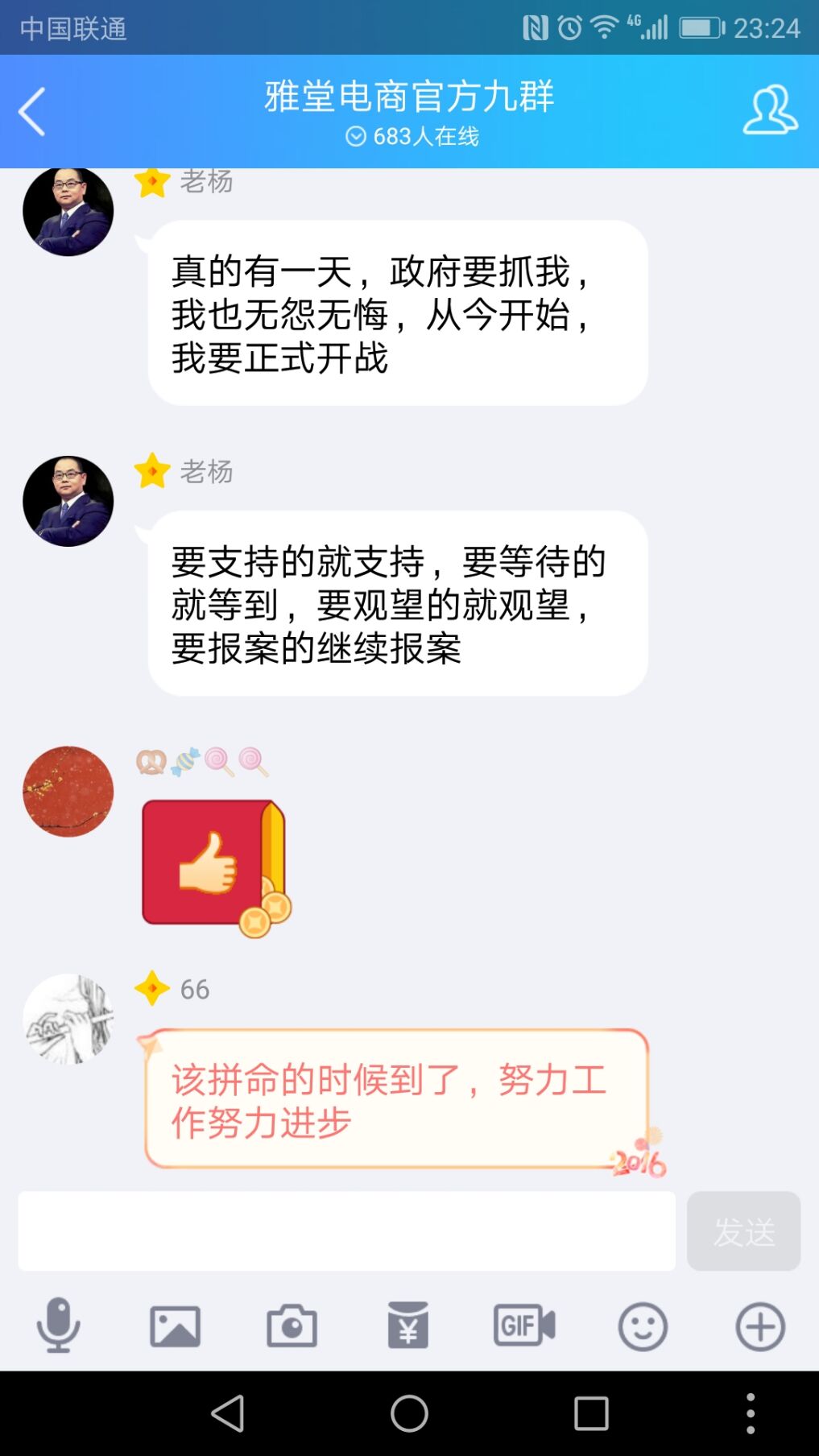Tap the system home button
This screenshot has height=1456, width=819.
pyautogui.click(x=409, y=1413)
